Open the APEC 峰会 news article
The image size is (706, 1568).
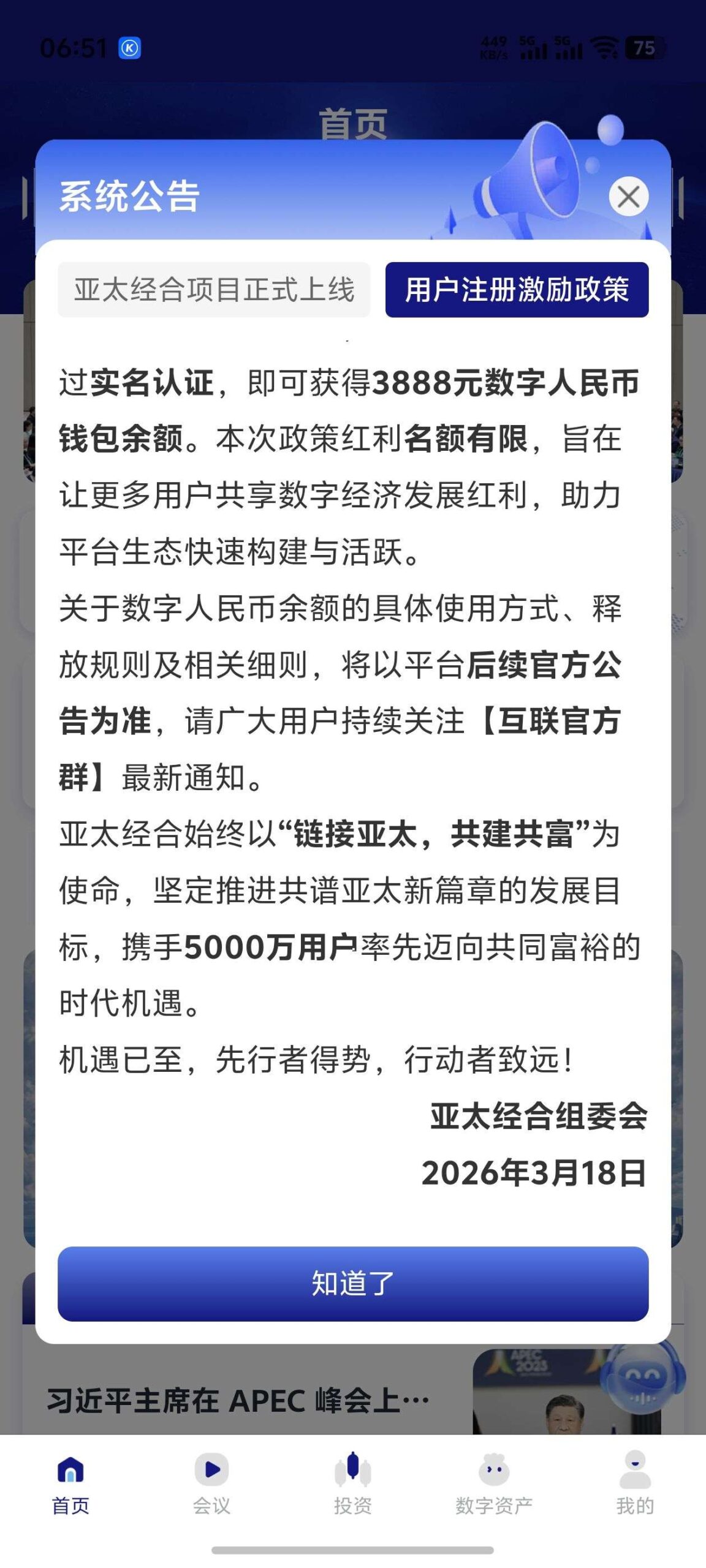click(239, 1400)
